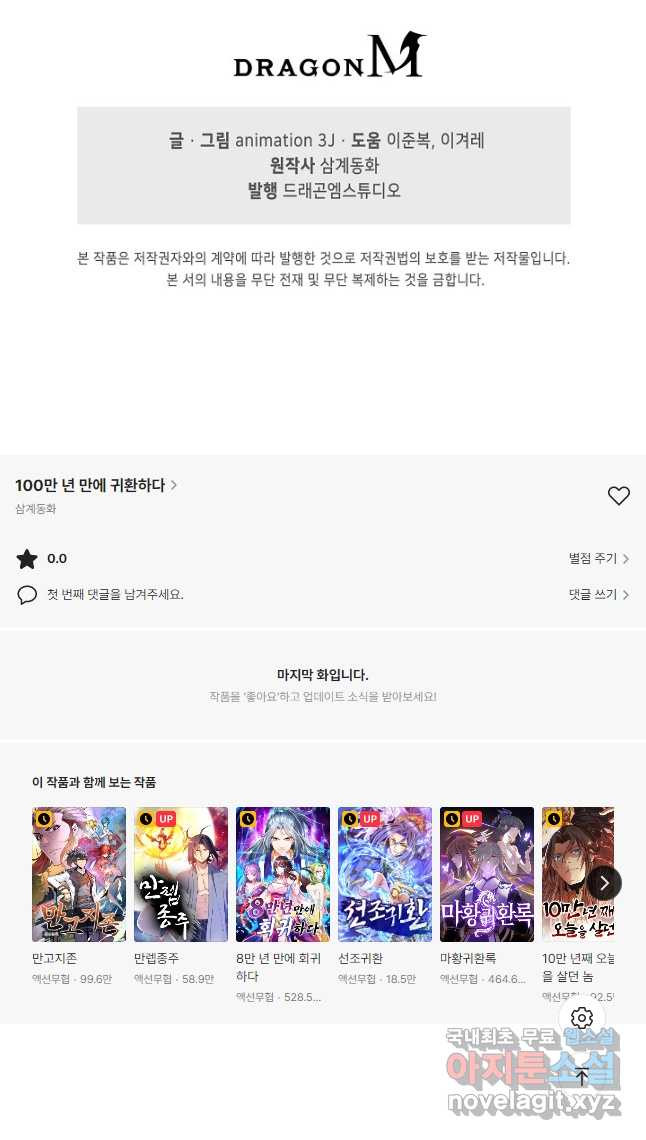Like the series with the heart icon
The height and width of the screenshot is (1140, 646).
click(x=619, y=495)
